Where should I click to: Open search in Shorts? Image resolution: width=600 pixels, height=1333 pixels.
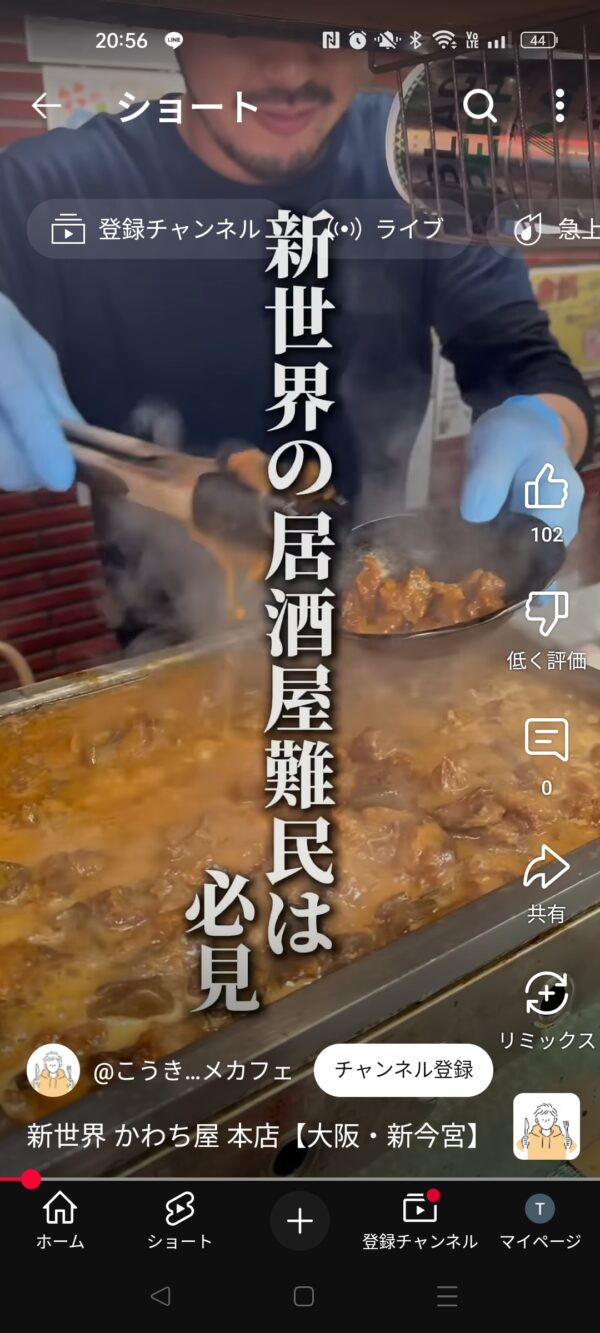coord(480,106)
